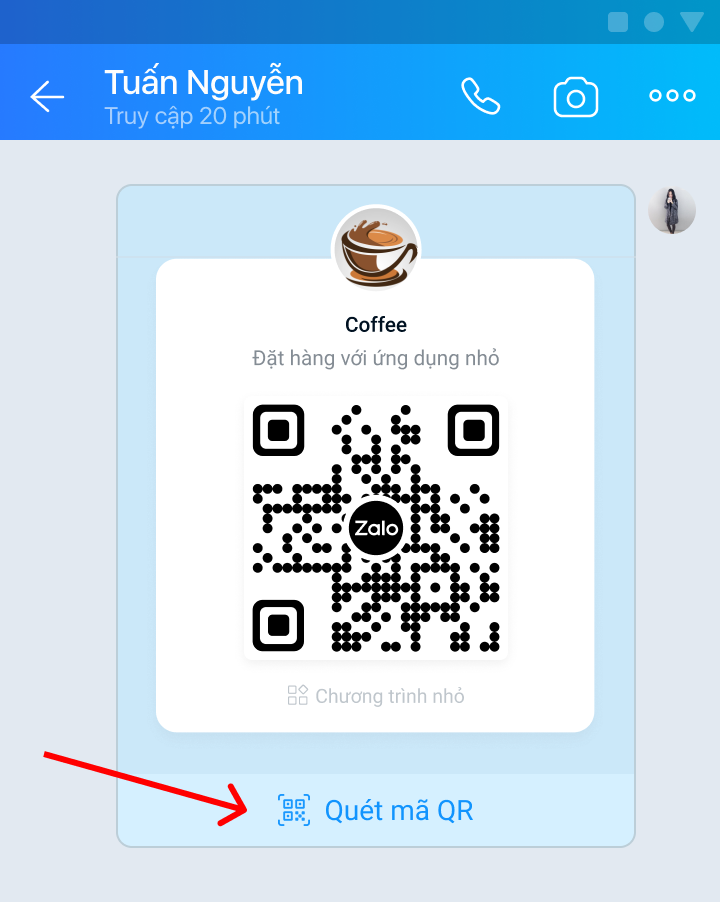Click Đặt hàng với ứng dụng nhỏ subtitle
The width and height of the screenshot is (720, 902).
[375, 357]
